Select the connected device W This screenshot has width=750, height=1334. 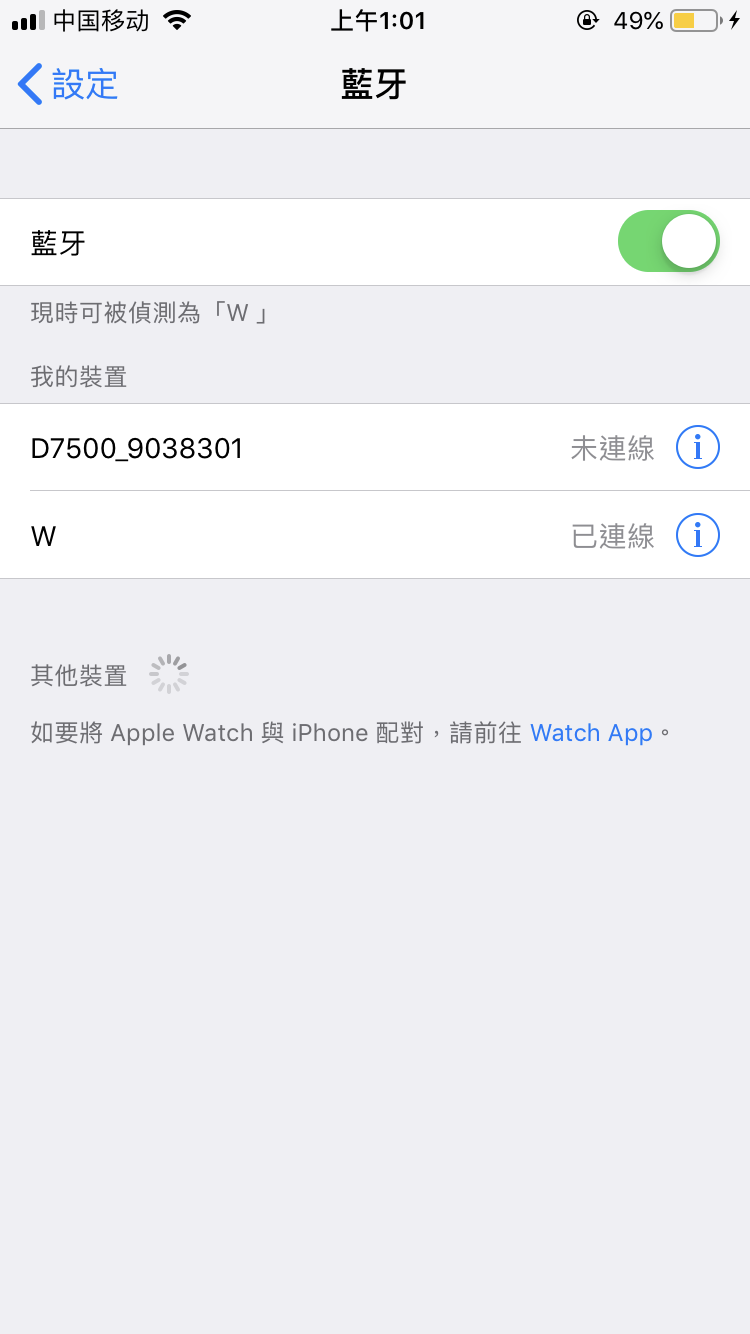[x=300, y=536]
